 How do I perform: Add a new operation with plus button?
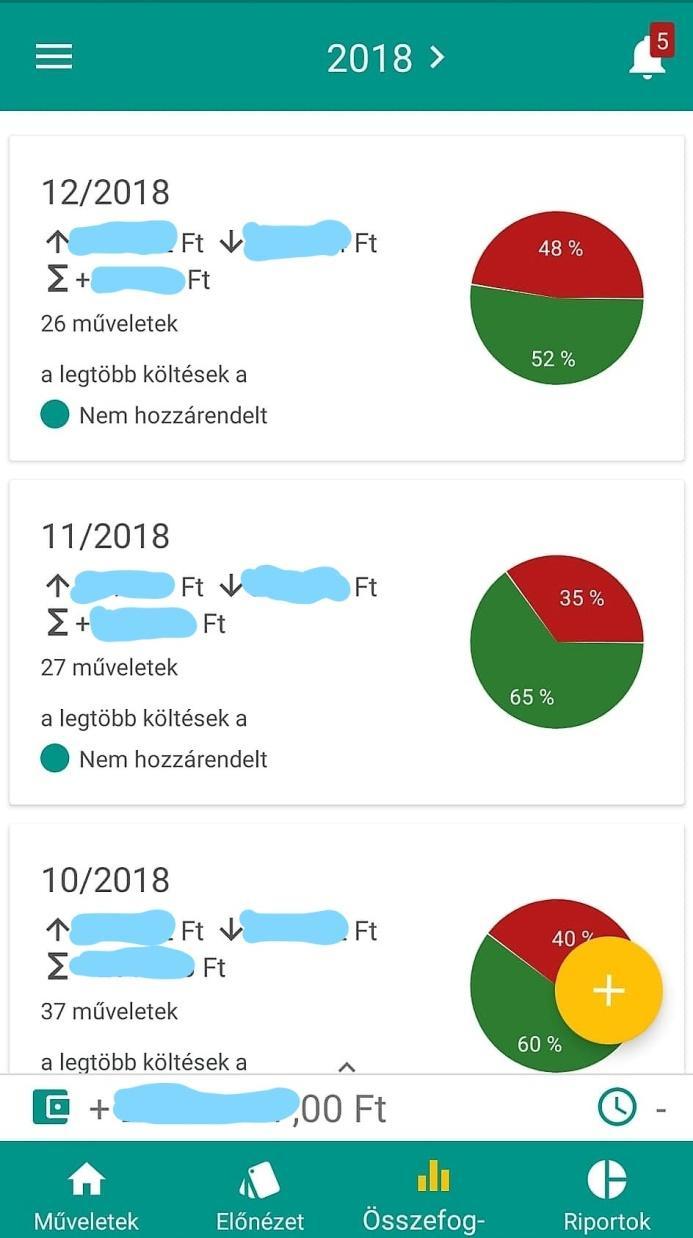click(x=609, y=990)
